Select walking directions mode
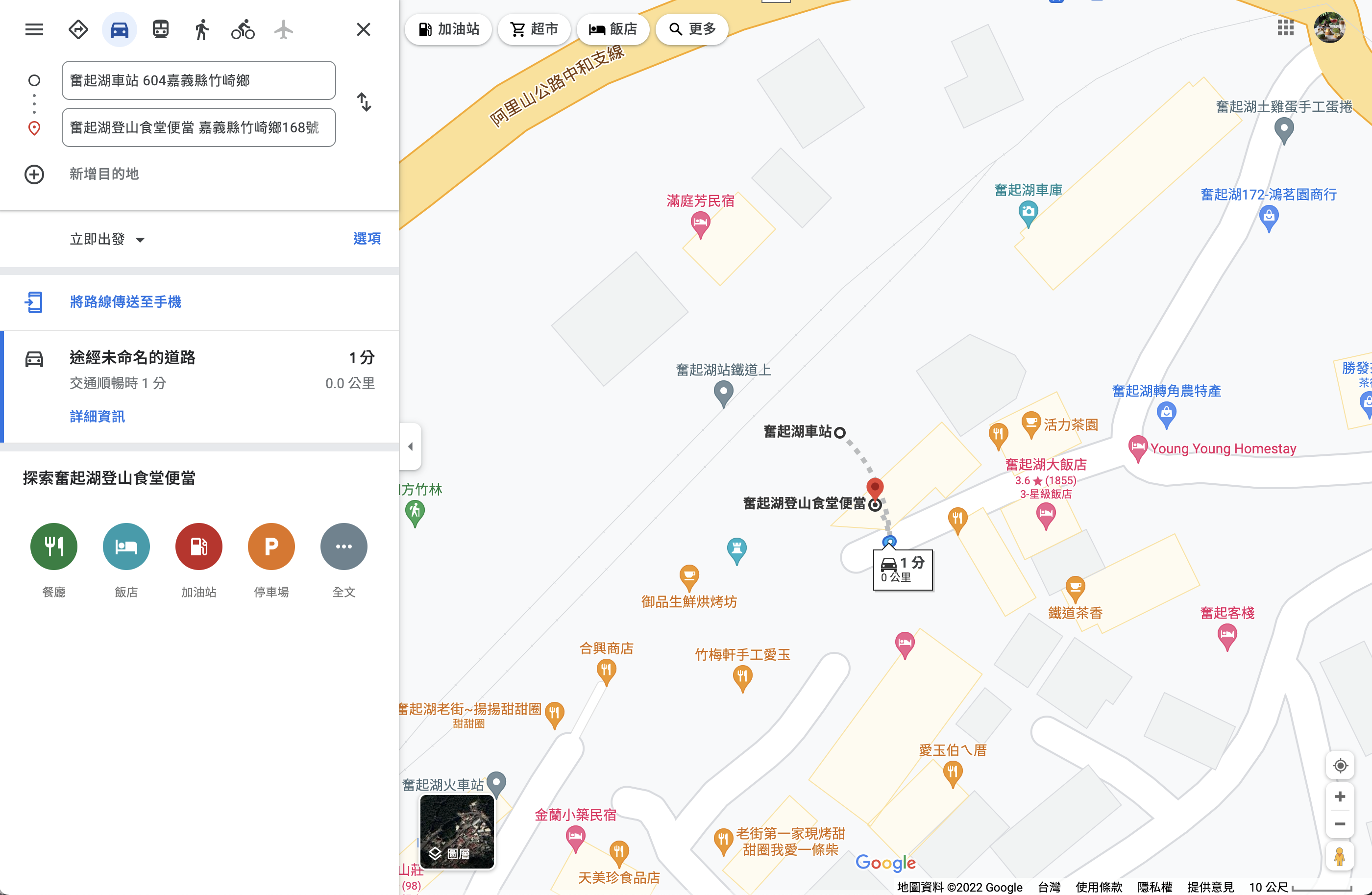 (201, 29)
